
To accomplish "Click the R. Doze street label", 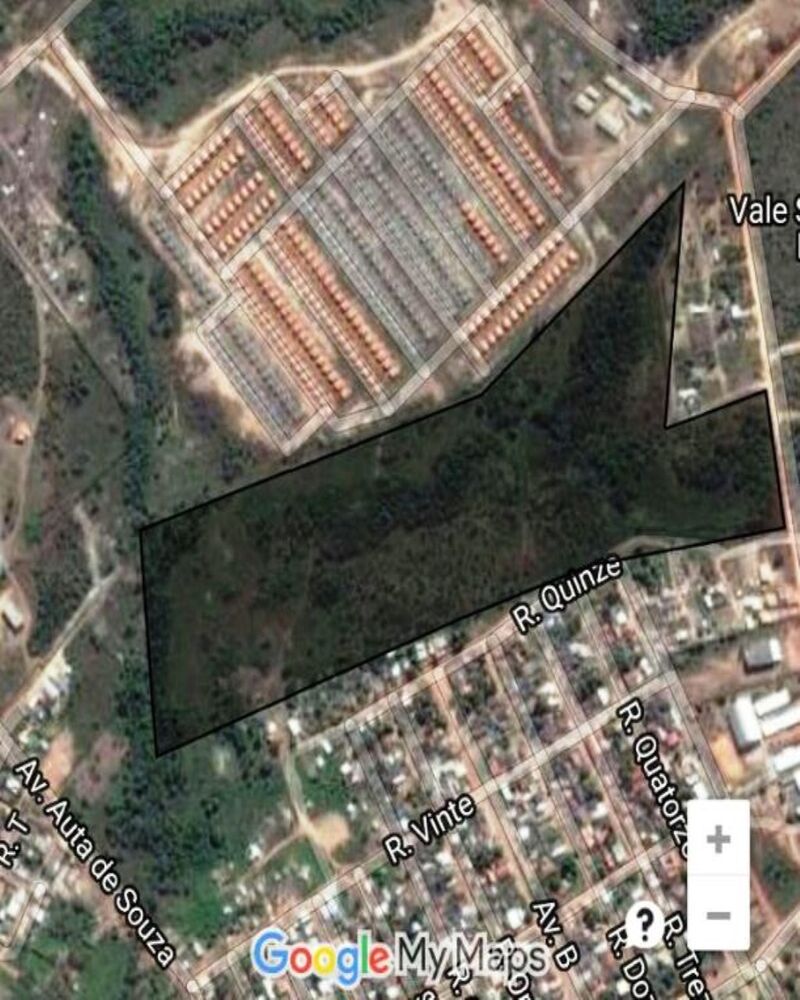I will click(x=630, y=968).
